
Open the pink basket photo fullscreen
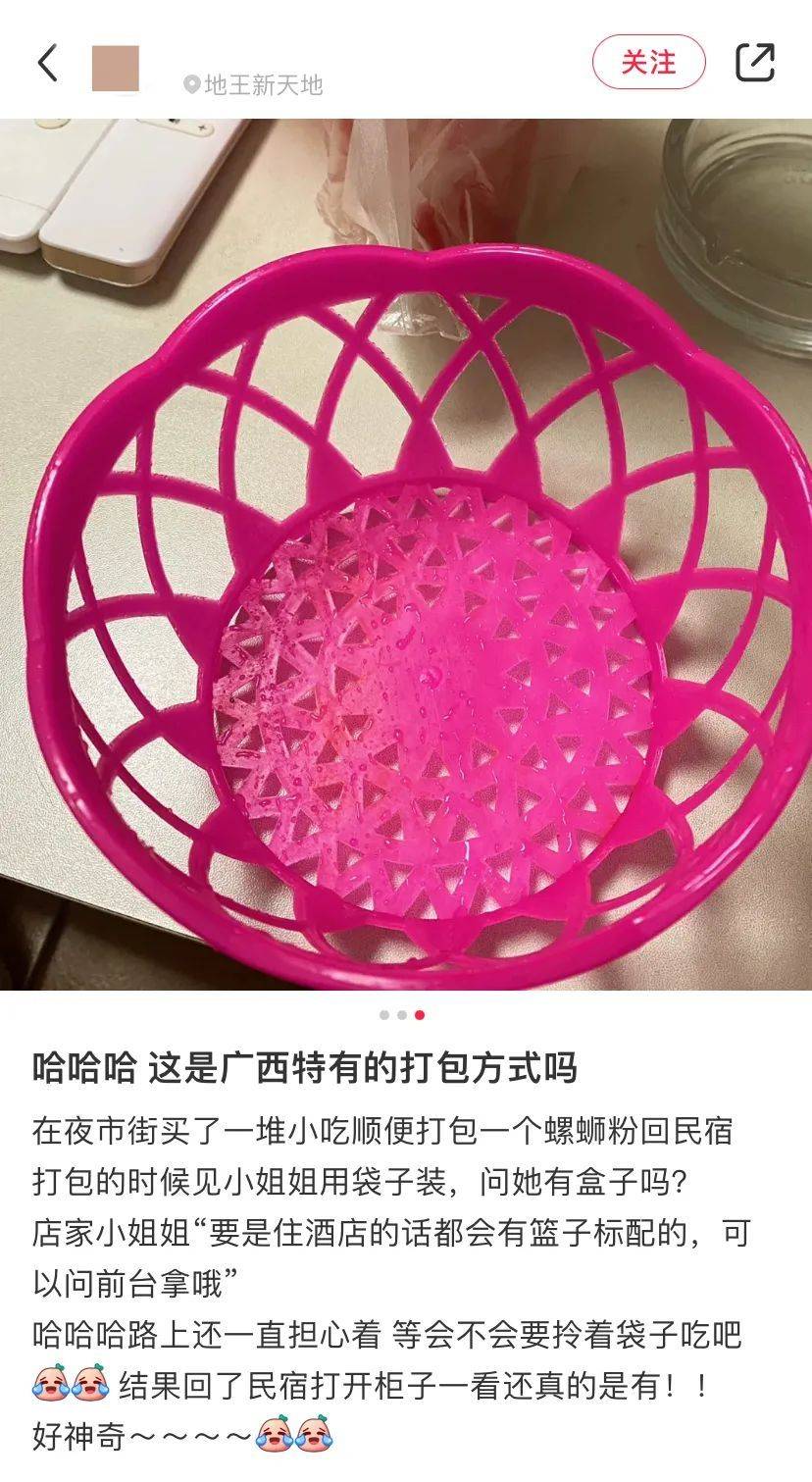pyautogui.click(x=406, y=554)
